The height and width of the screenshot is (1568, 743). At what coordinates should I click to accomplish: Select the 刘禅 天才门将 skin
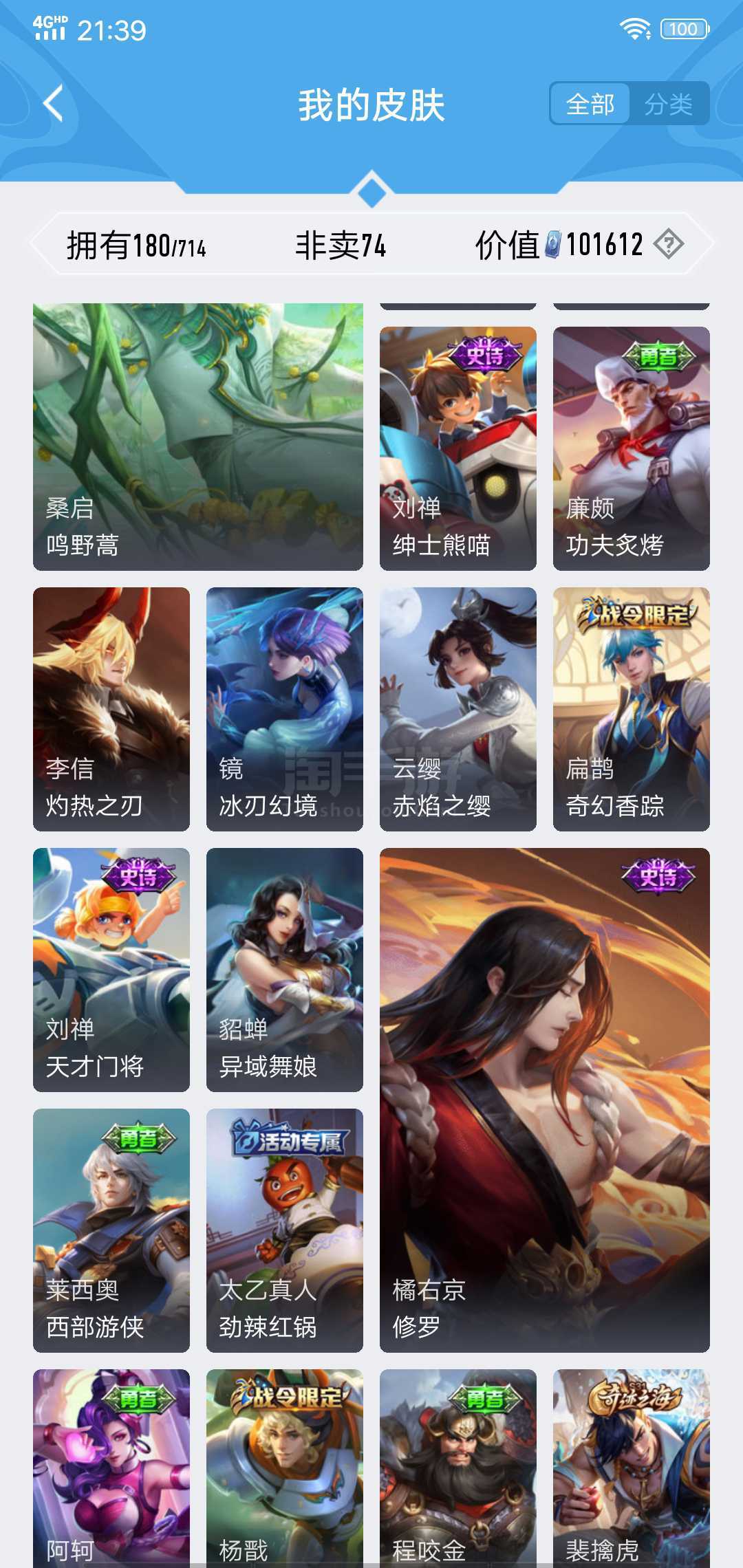tap(111, 969)
